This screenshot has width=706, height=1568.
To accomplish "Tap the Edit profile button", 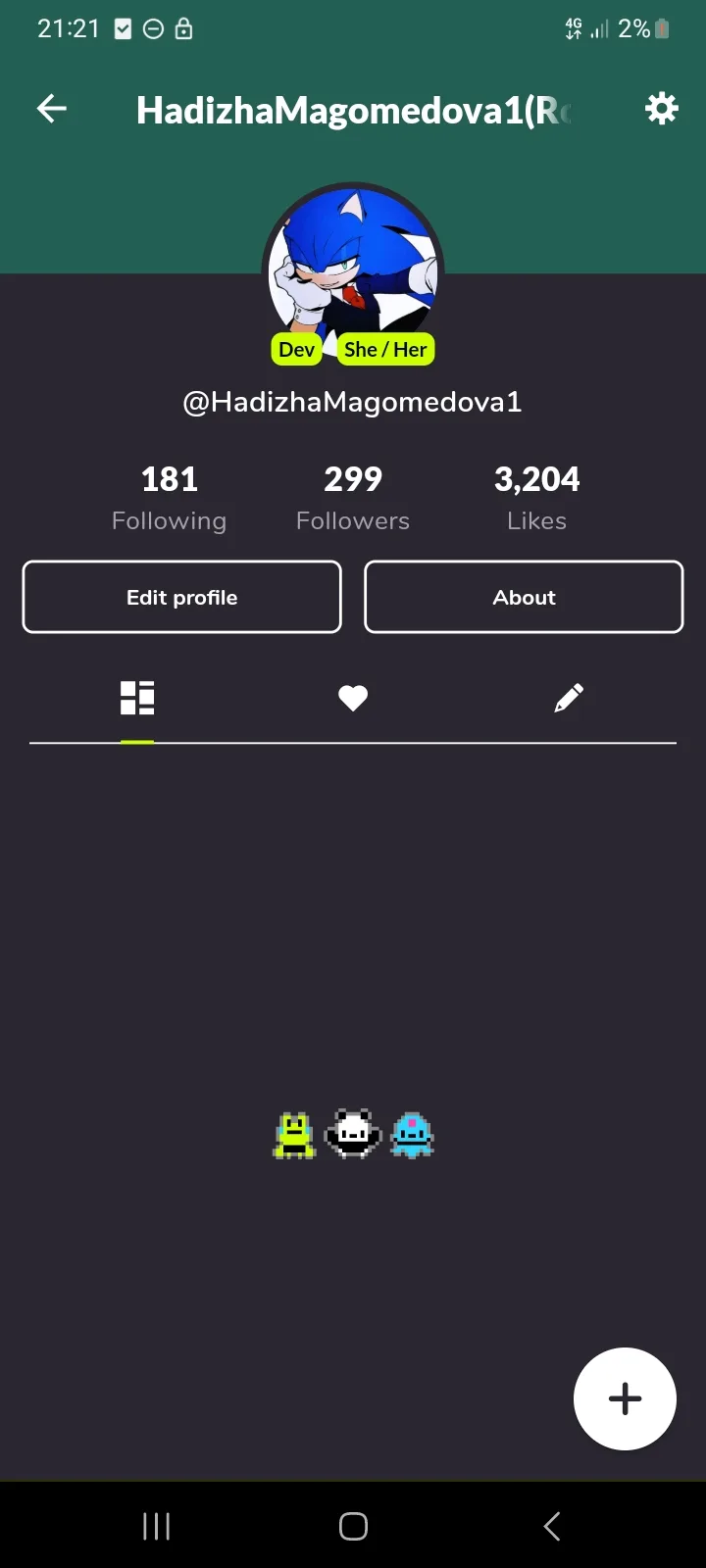I will click(x=182, y=597).
